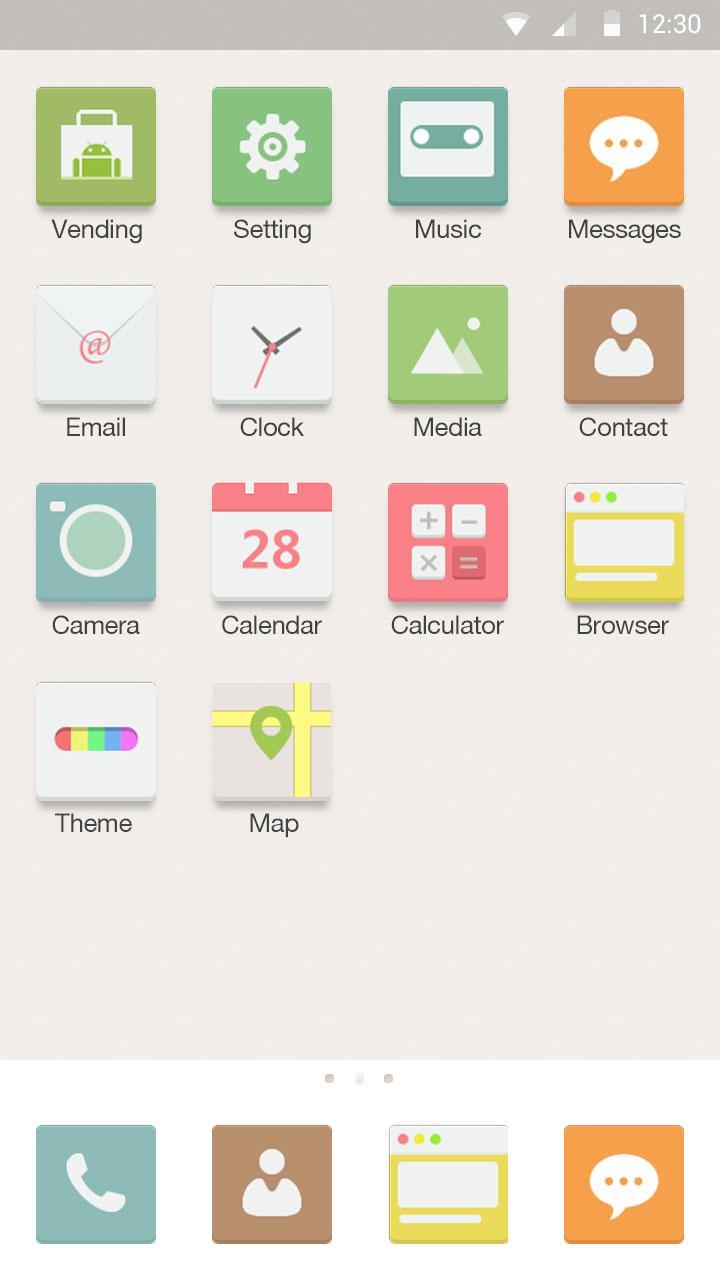Viewport: 720px width, 1280px height.
Task: Open the Theme app
Action: [96, 741]
